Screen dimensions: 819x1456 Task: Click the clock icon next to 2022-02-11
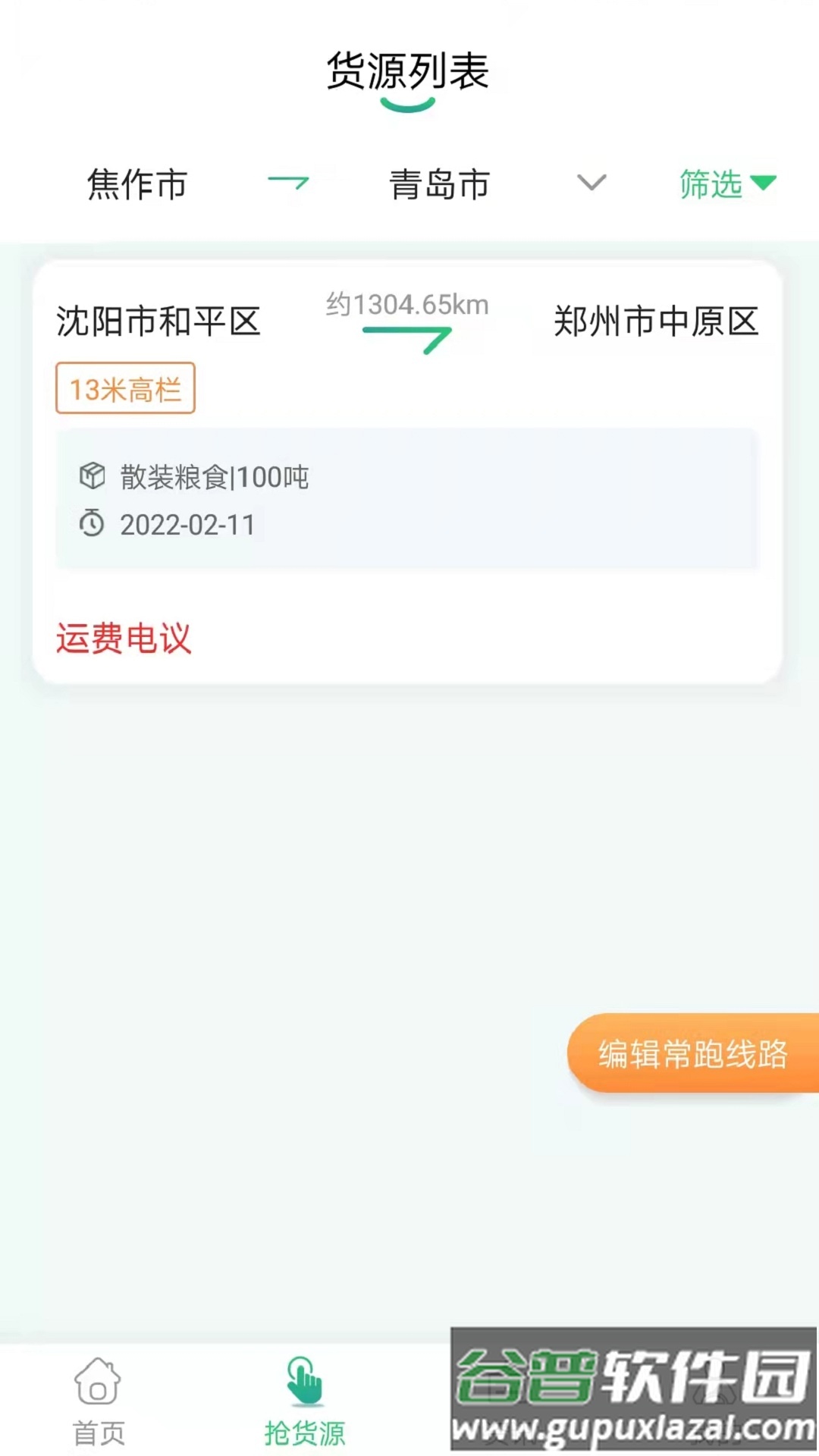click(92, 524)
